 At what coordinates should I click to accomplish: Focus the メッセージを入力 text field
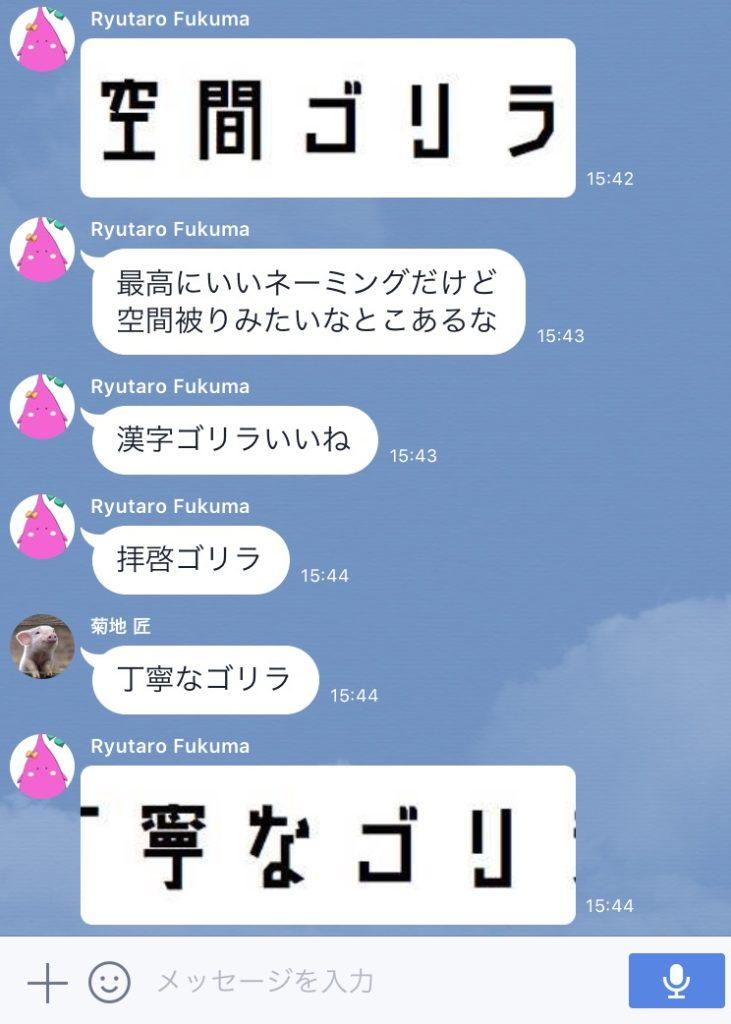point(380,982)
